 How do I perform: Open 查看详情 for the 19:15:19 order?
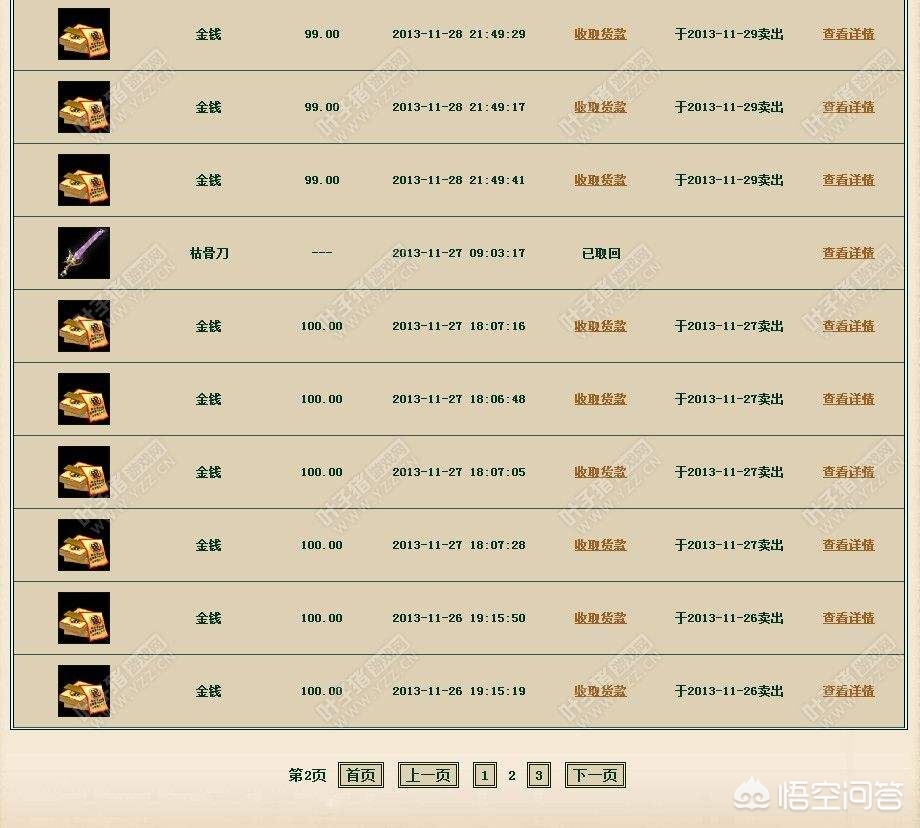[848, 691]
